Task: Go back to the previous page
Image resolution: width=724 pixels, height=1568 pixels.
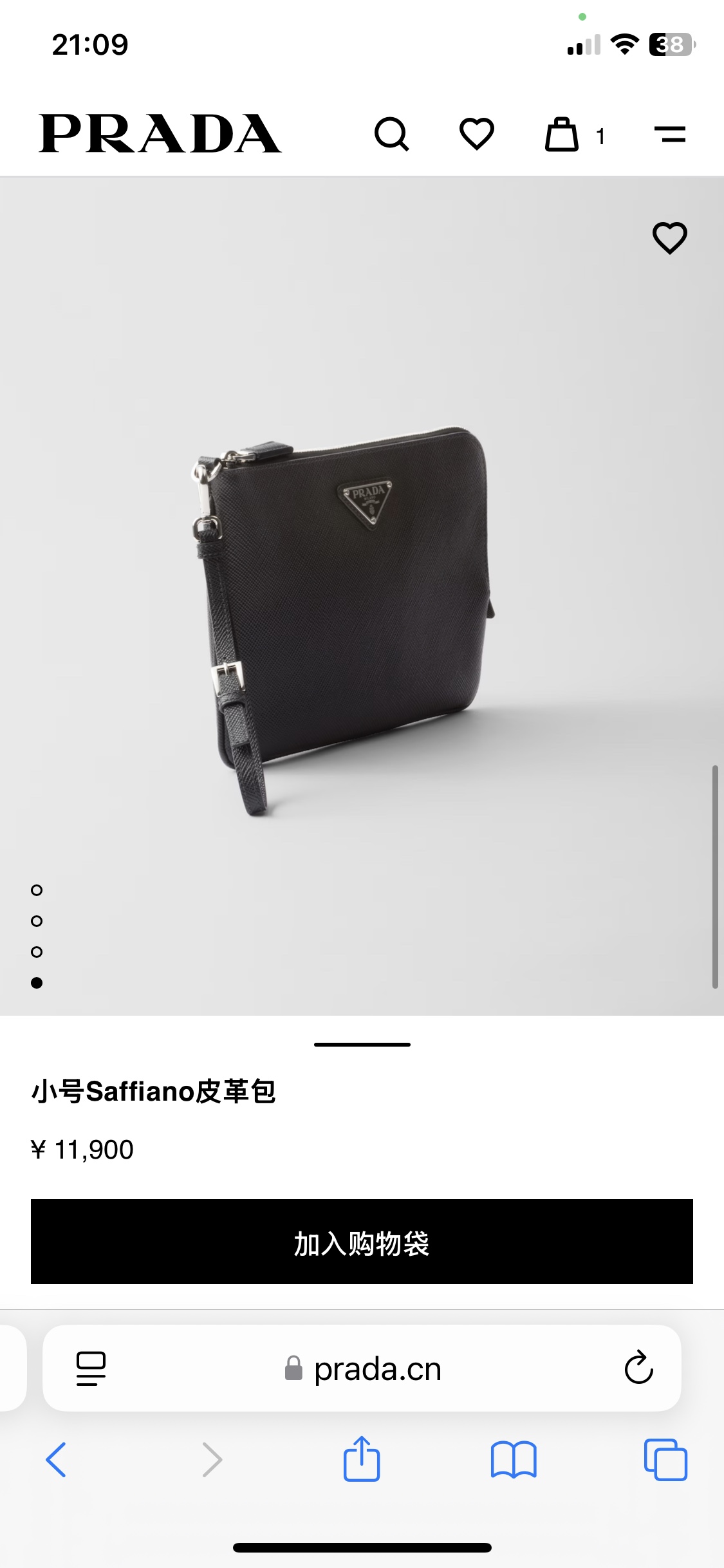Action: tap(56, 1459)
